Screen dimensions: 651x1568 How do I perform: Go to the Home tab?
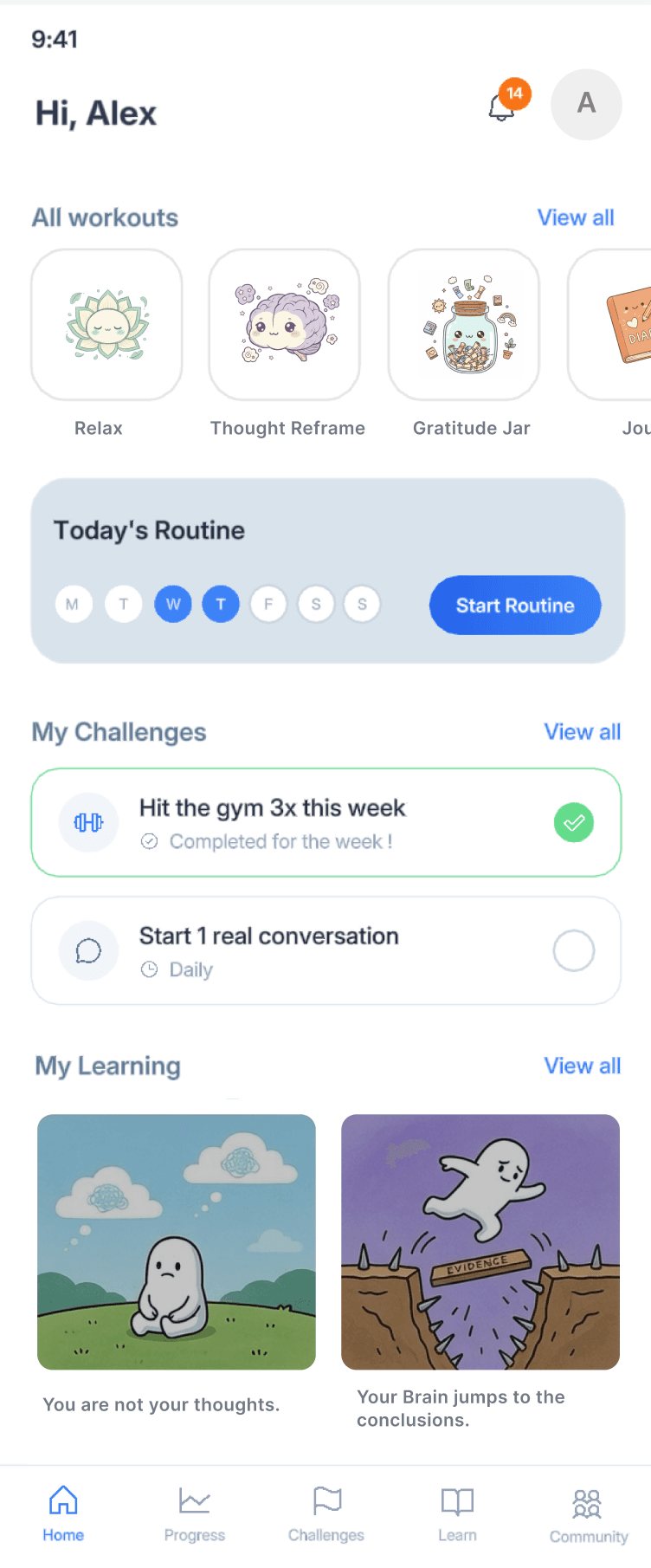coord(63,1514)
